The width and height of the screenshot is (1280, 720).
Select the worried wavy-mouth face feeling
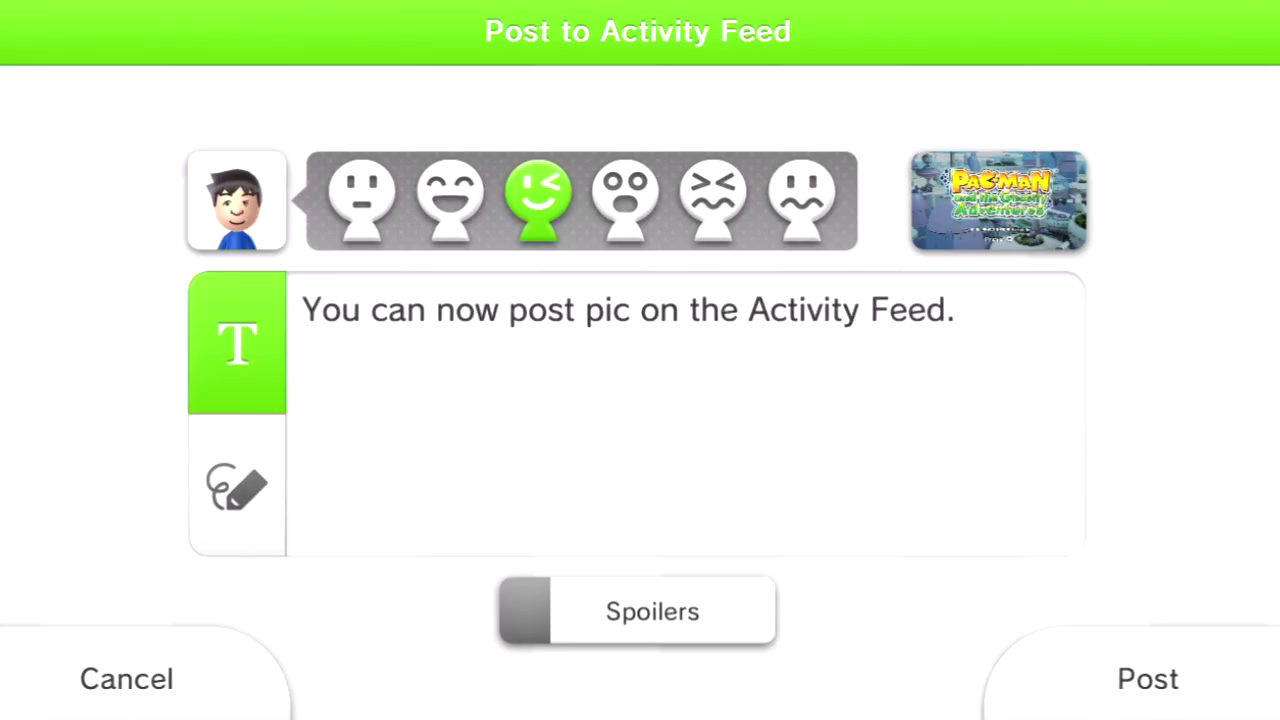[x=802, y=200]
